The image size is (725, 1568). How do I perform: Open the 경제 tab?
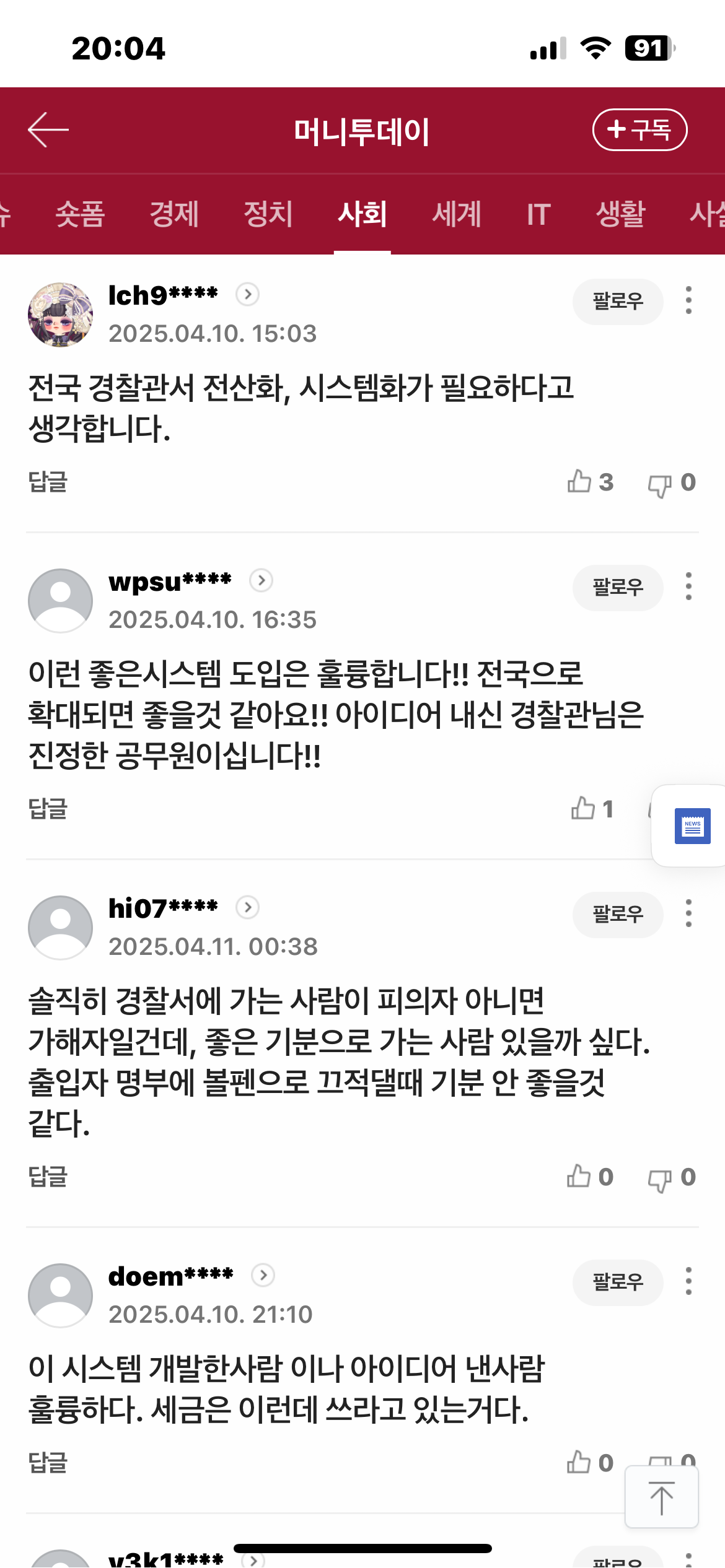[174, 214]
